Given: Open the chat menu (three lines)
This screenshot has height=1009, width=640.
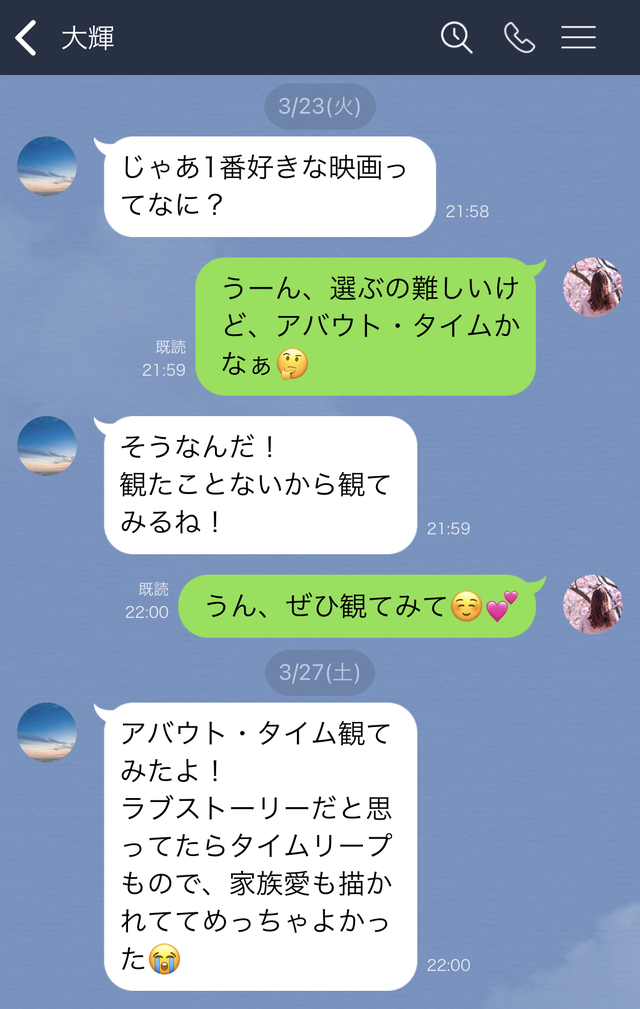Looking at the screenshot, I should point(578,38).
